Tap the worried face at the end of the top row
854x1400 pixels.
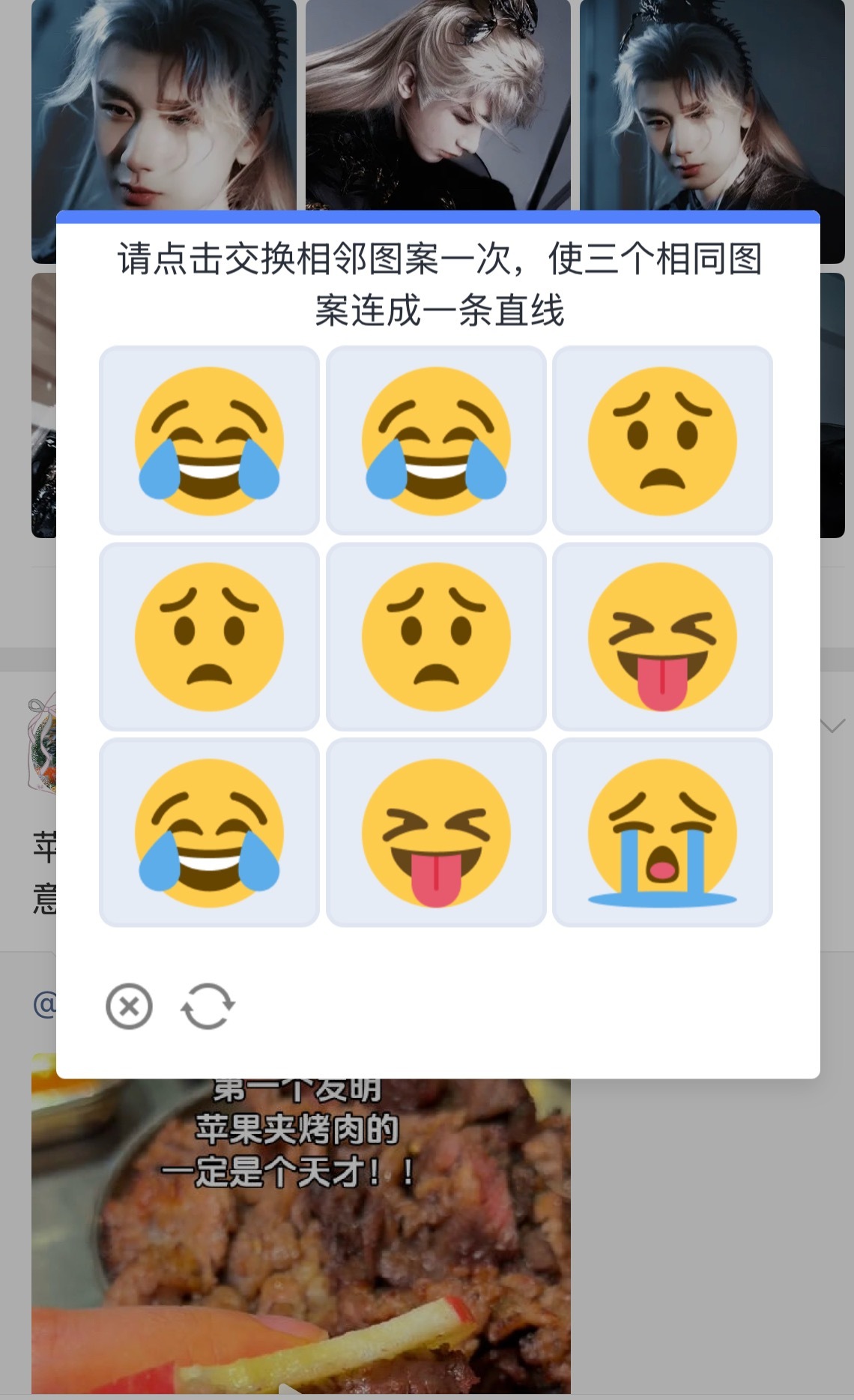(664, 439)
